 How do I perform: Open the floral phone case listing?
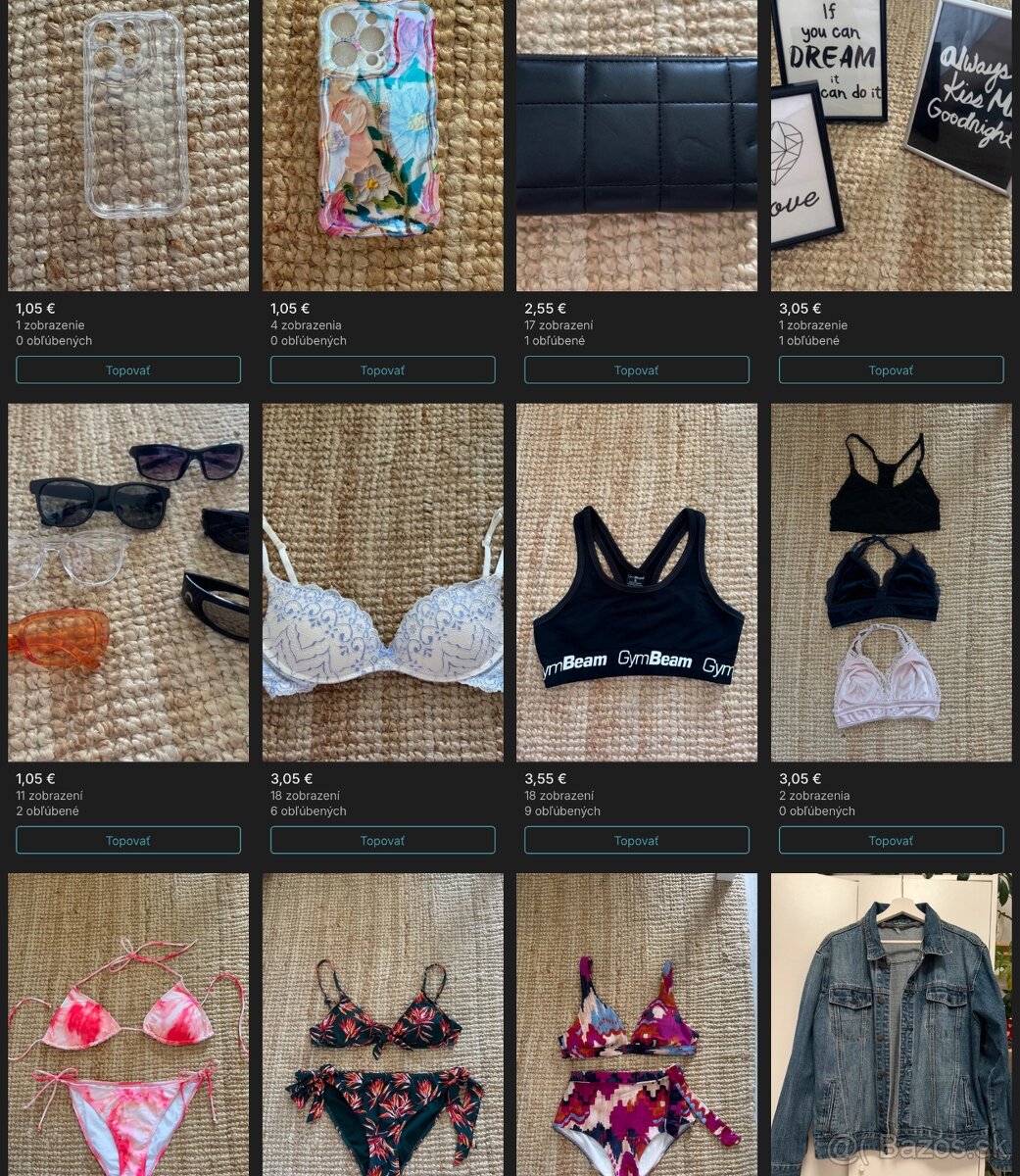point(382,145)
